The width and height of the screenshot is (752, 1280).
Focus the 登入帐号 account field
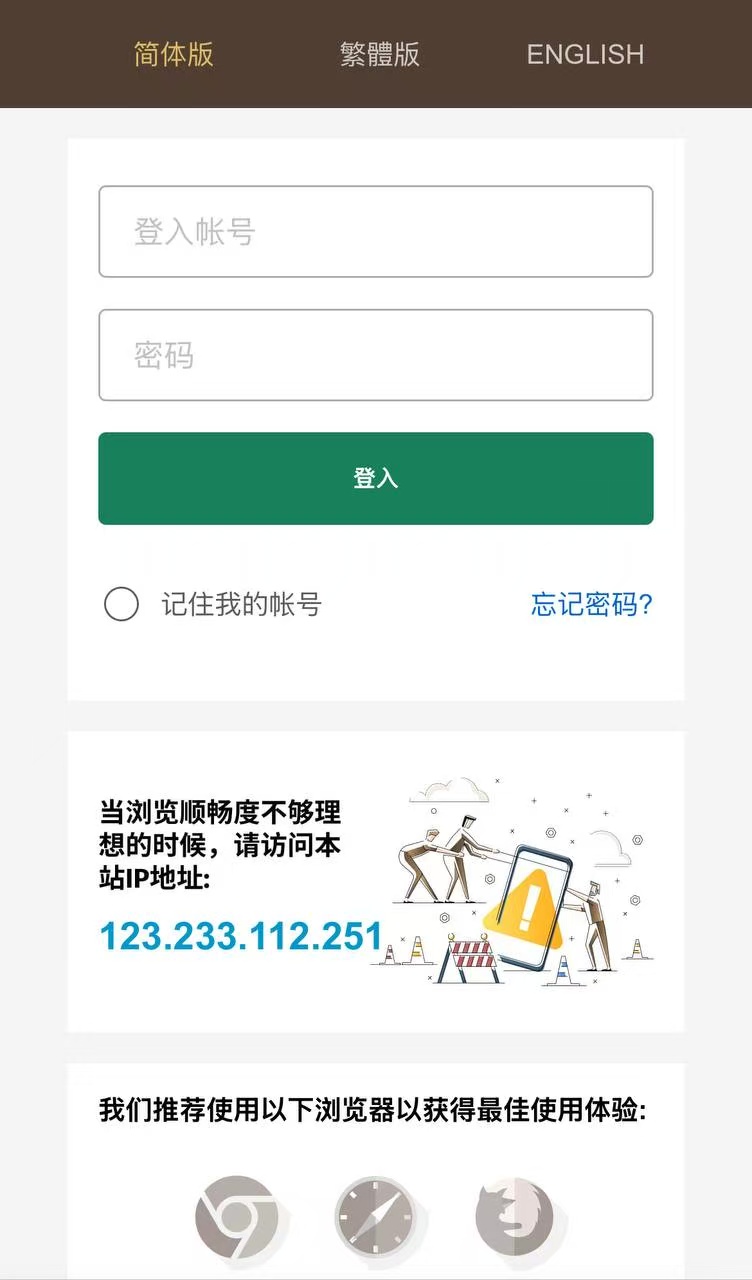click(375, 232)
